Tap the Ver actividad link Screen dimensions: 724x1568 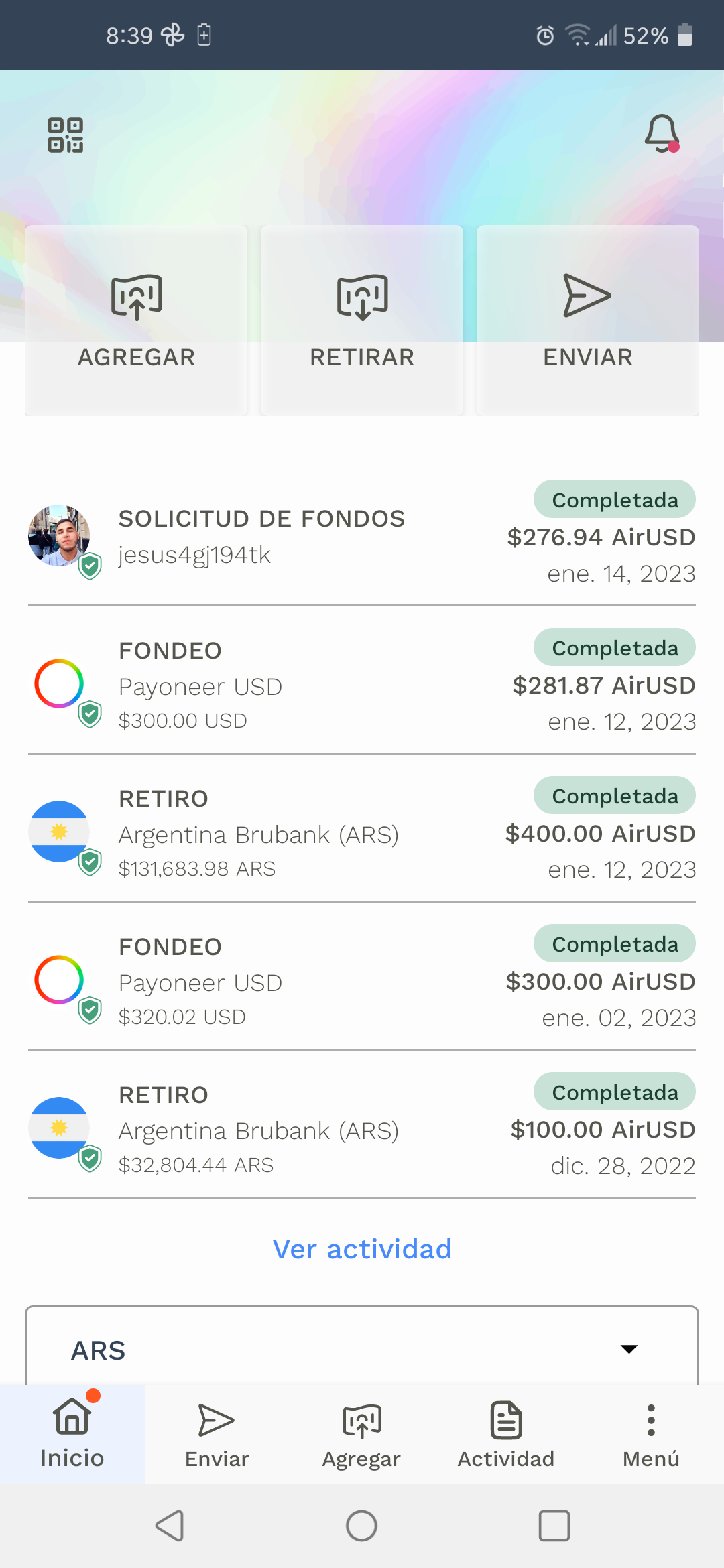click(362, 1249)
